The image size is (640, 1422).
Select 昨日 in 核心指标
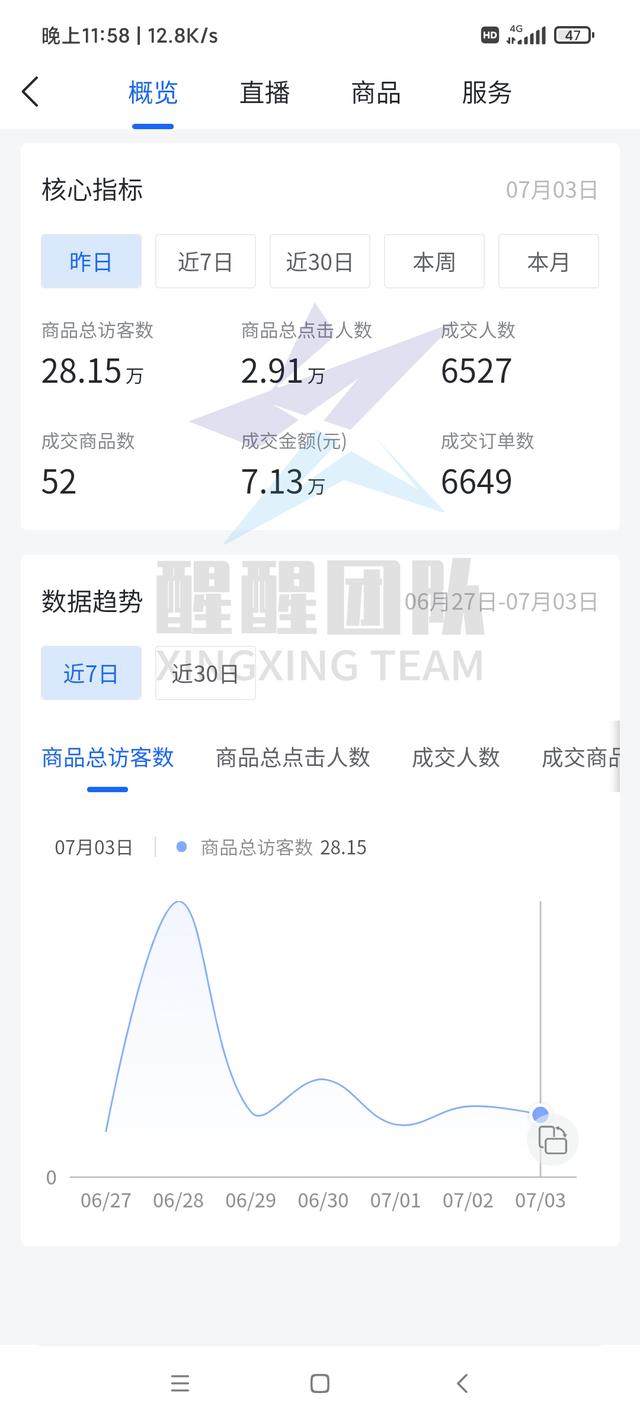pos(91,261)
